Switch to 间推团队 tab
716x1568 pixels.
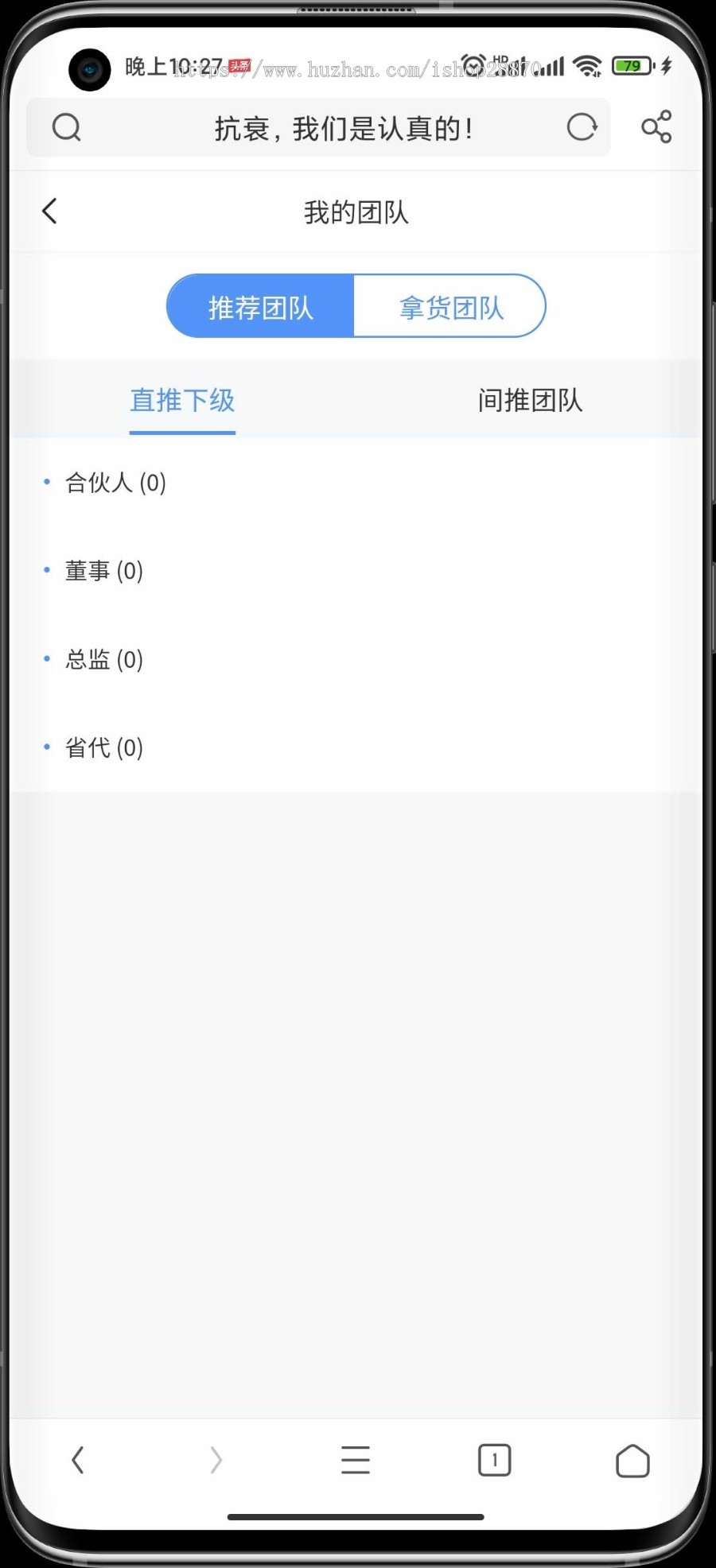(x=530, y=401)
